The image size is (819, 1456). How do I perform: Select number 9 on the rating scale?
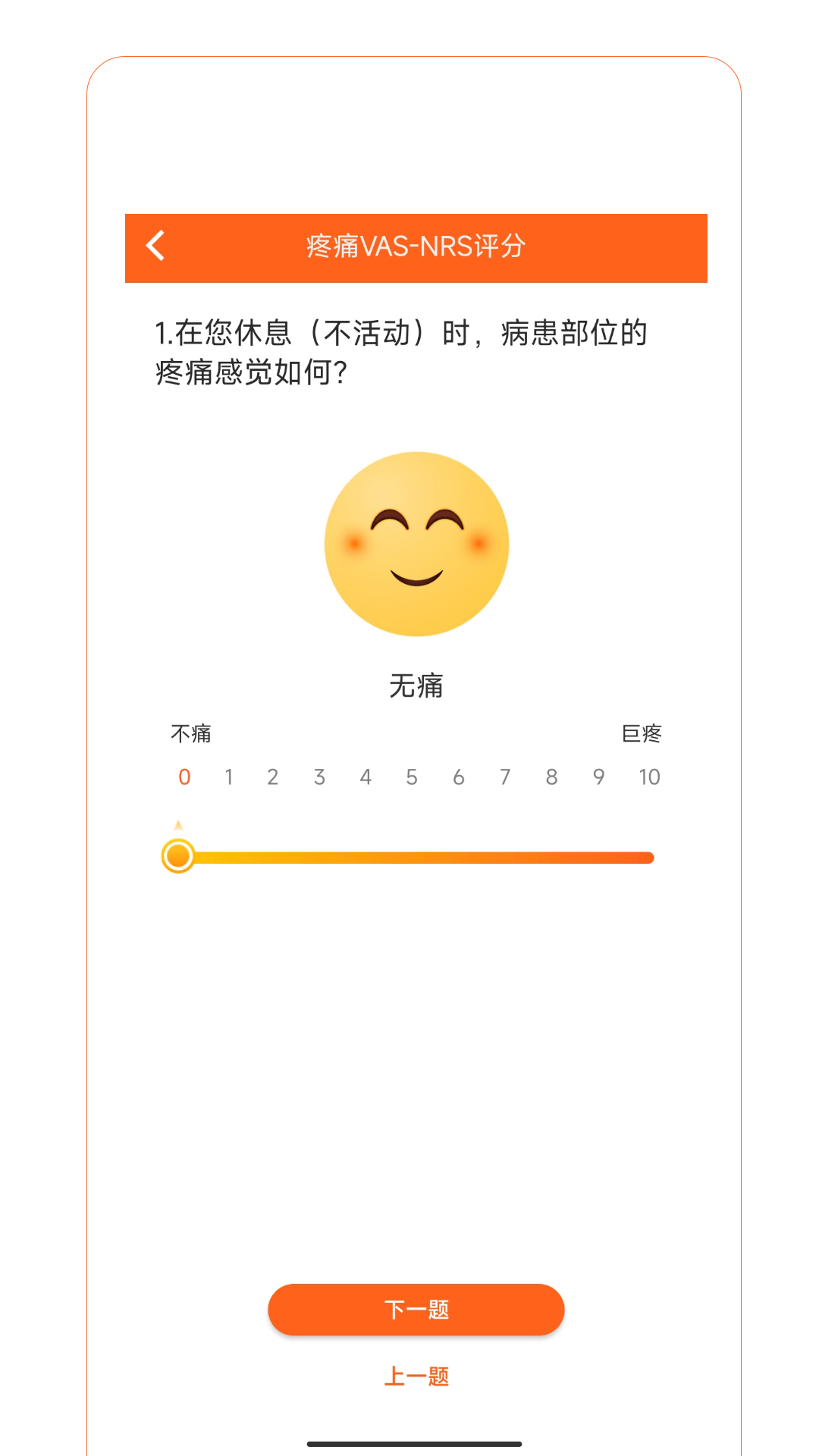(x=598, y=776)
